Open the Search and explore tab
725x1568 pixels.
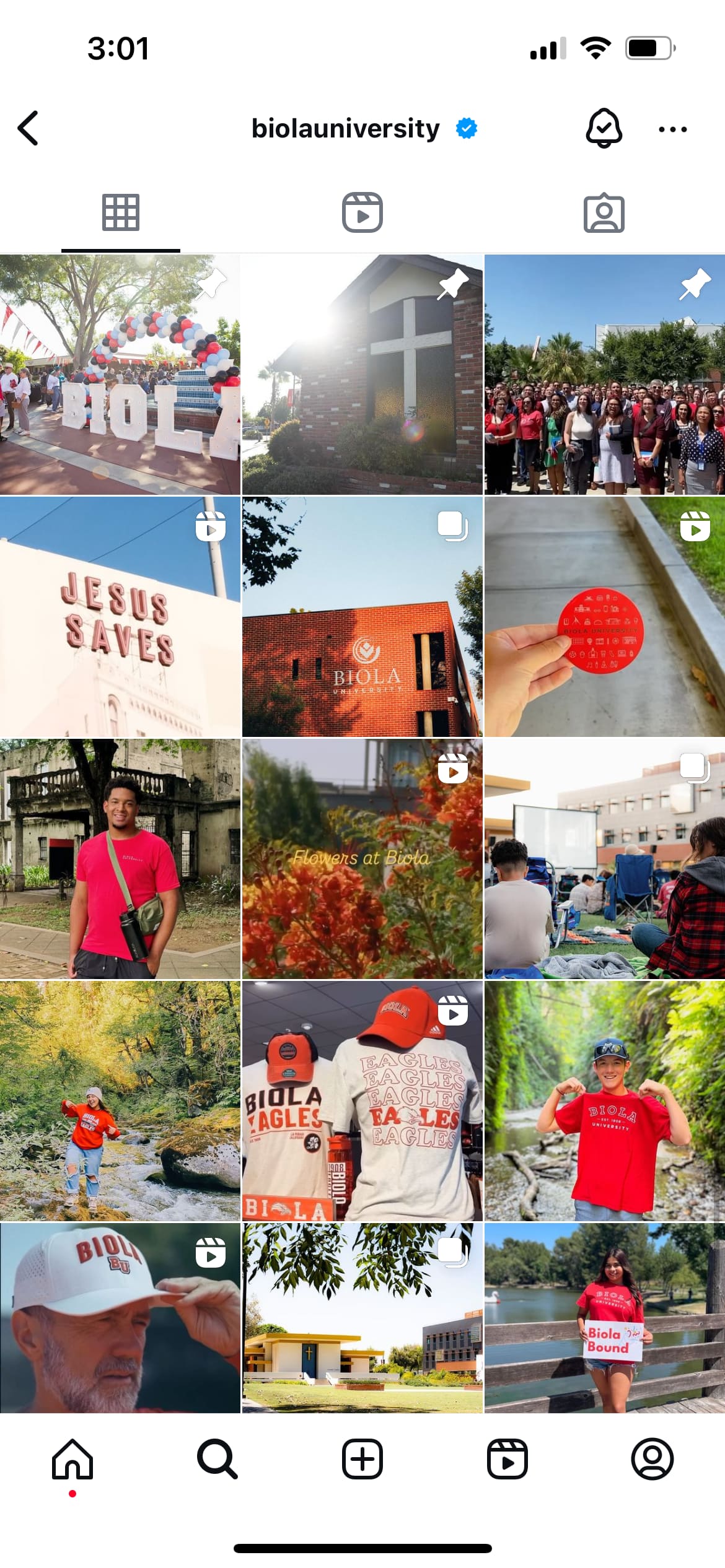point(217,1458)
